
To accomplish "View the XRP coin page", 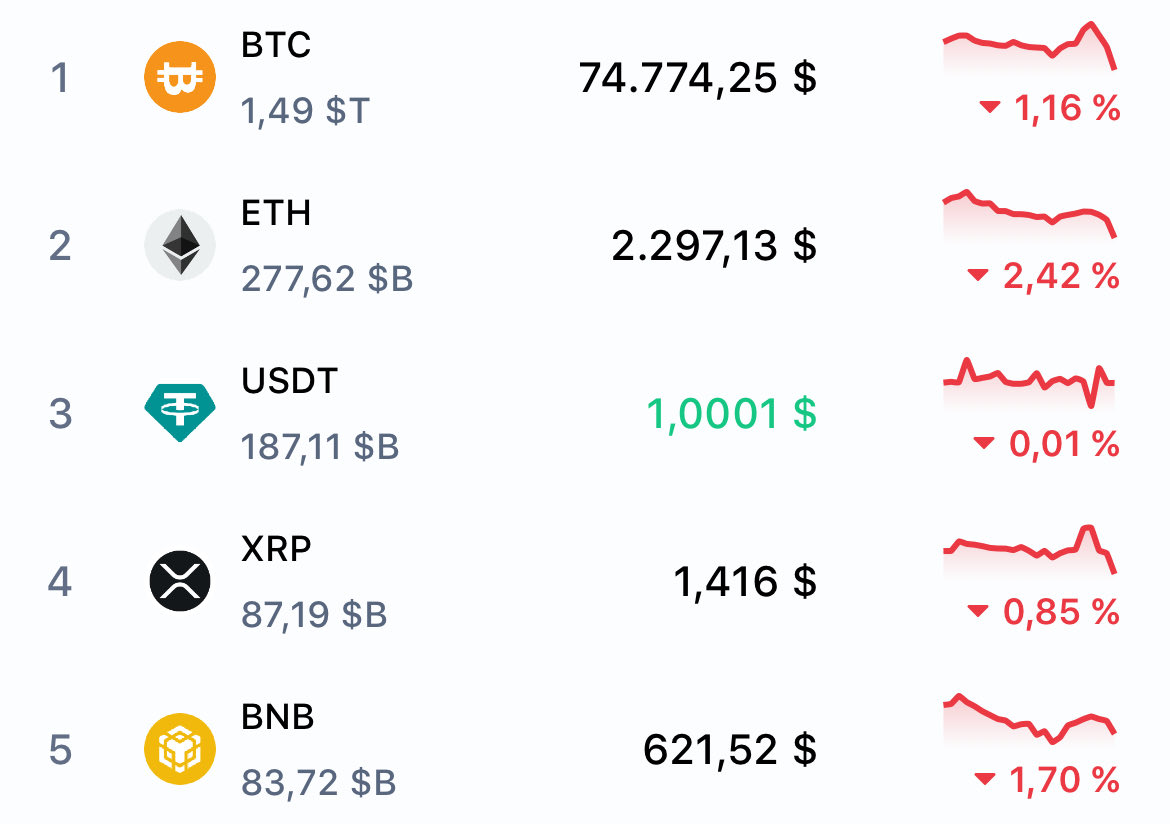I will coord(585,581).
